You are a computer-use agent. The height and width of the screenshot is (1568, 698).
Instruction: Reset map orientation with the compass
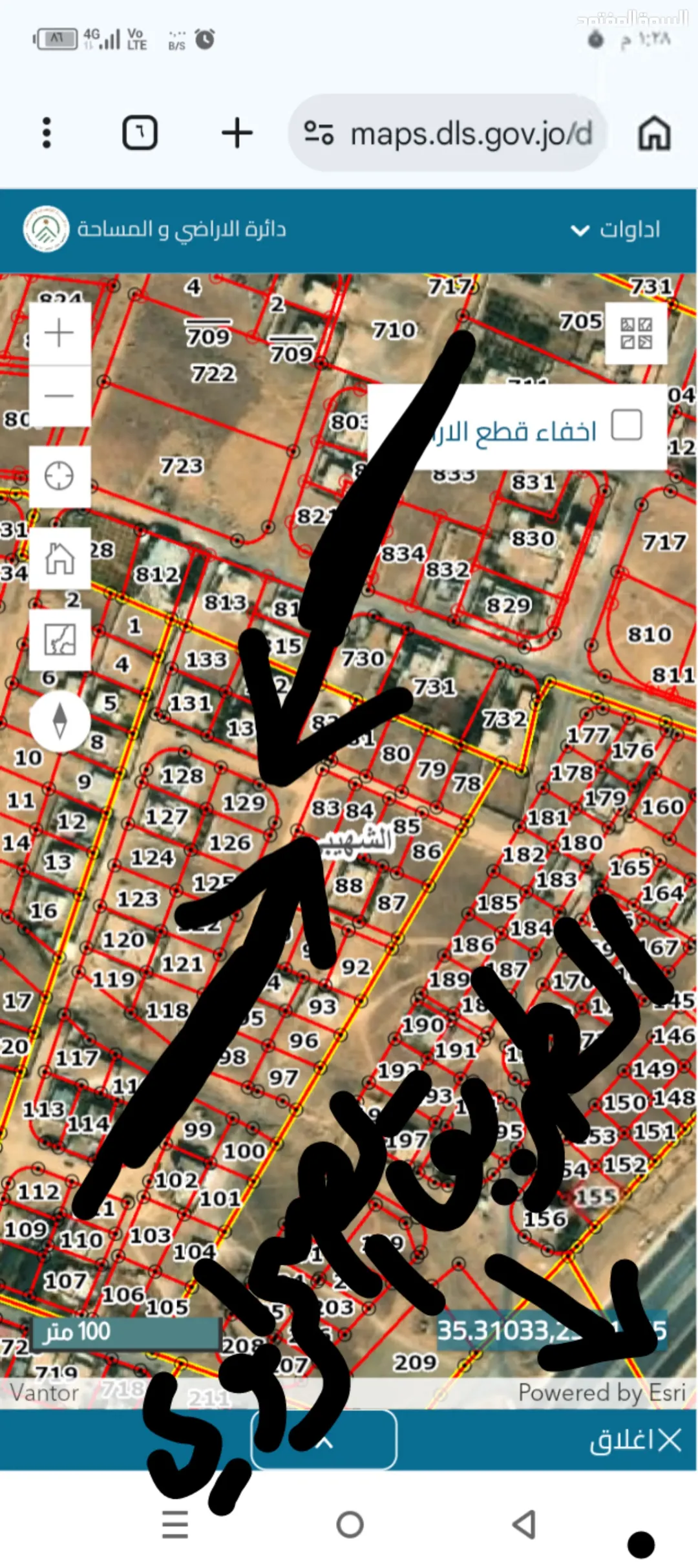[59, 720]
